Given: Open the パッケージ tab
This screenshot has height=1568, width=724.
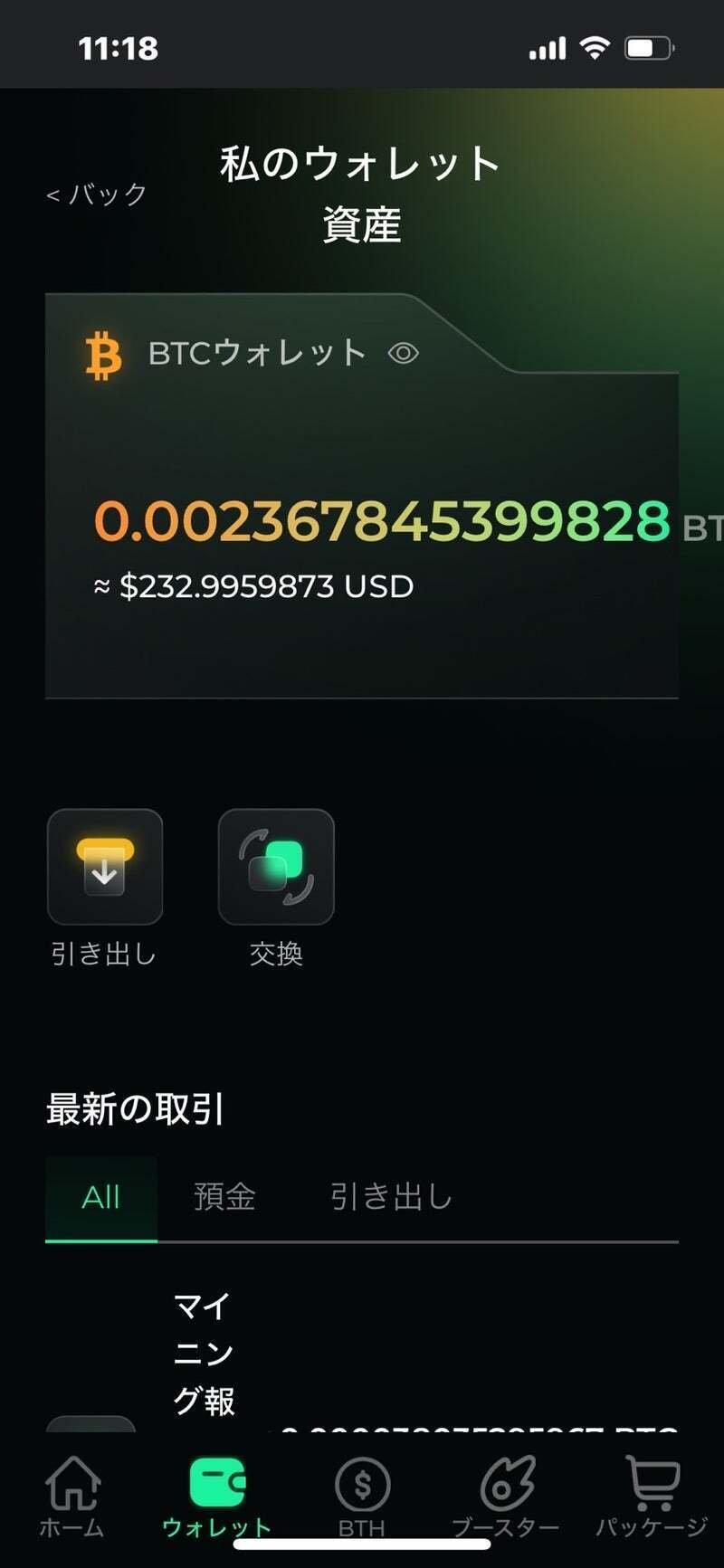Looking at the screenshot, I should [652, 1497].
